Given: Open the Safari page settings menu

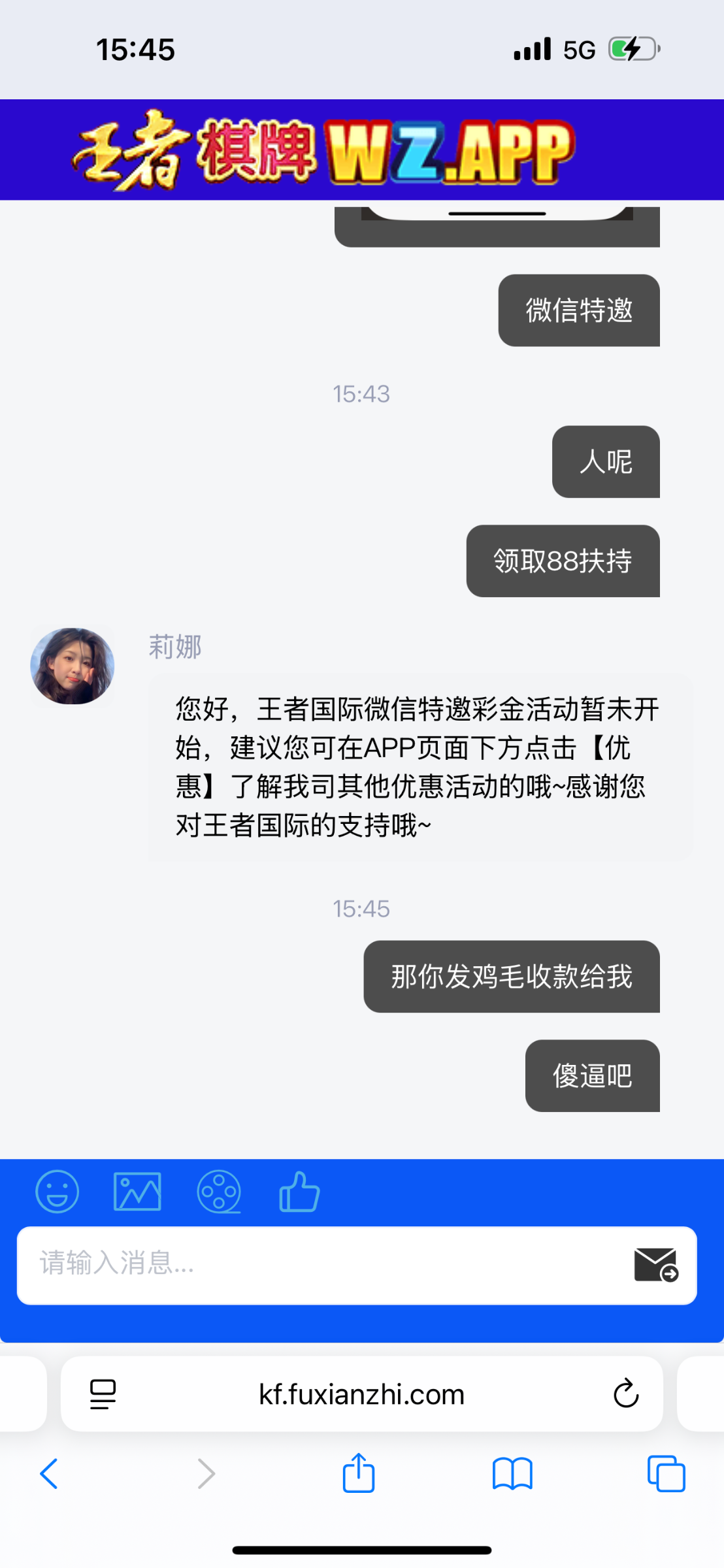Looking at the screenshot, I should tap(103, 1394).
